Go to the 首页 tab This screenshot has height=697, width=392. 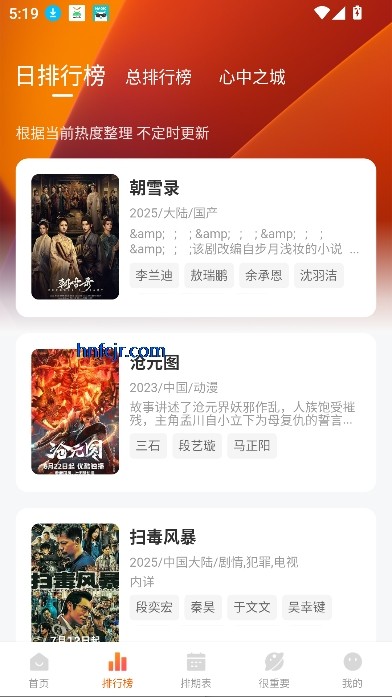pos(39,670)
